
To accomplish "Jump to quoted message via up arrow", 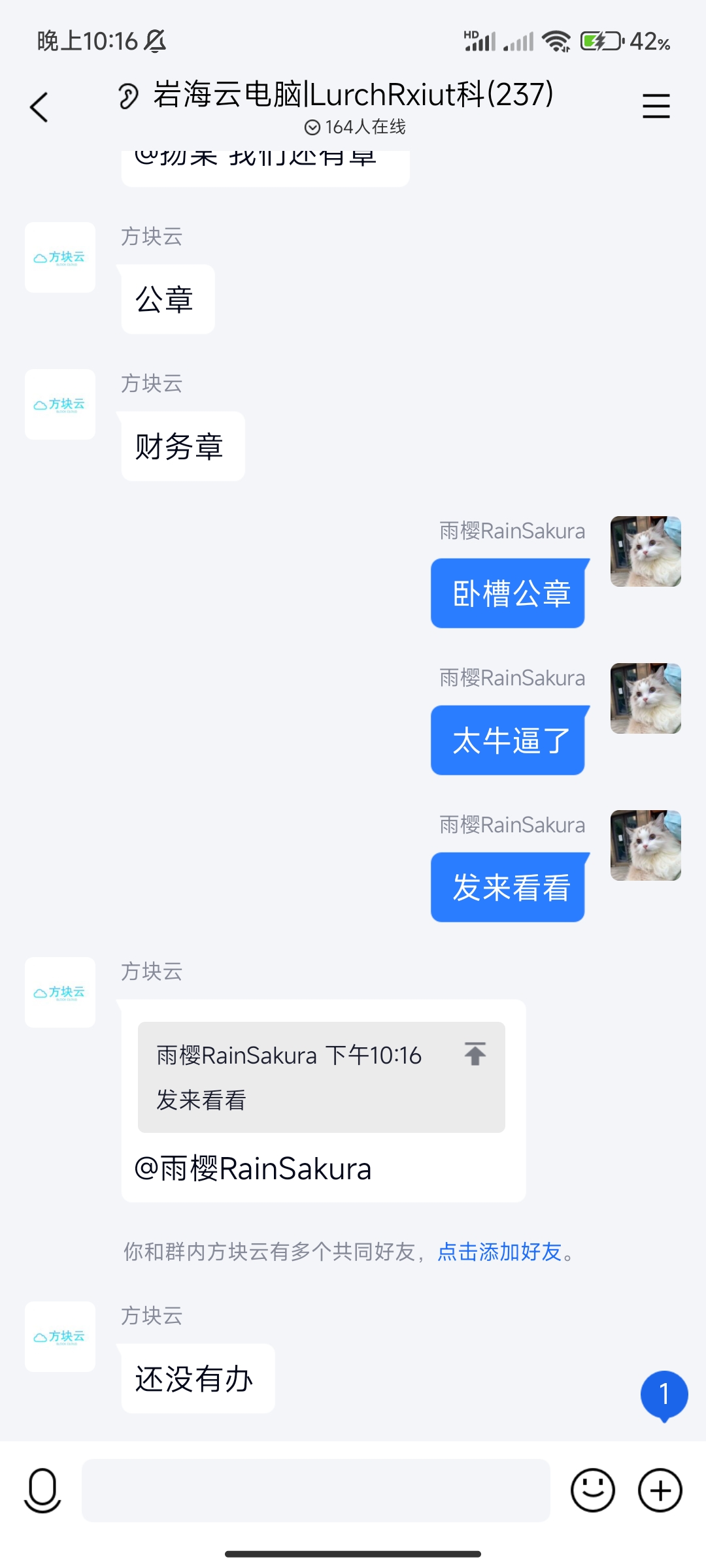I will click(x=475, y=1054).
